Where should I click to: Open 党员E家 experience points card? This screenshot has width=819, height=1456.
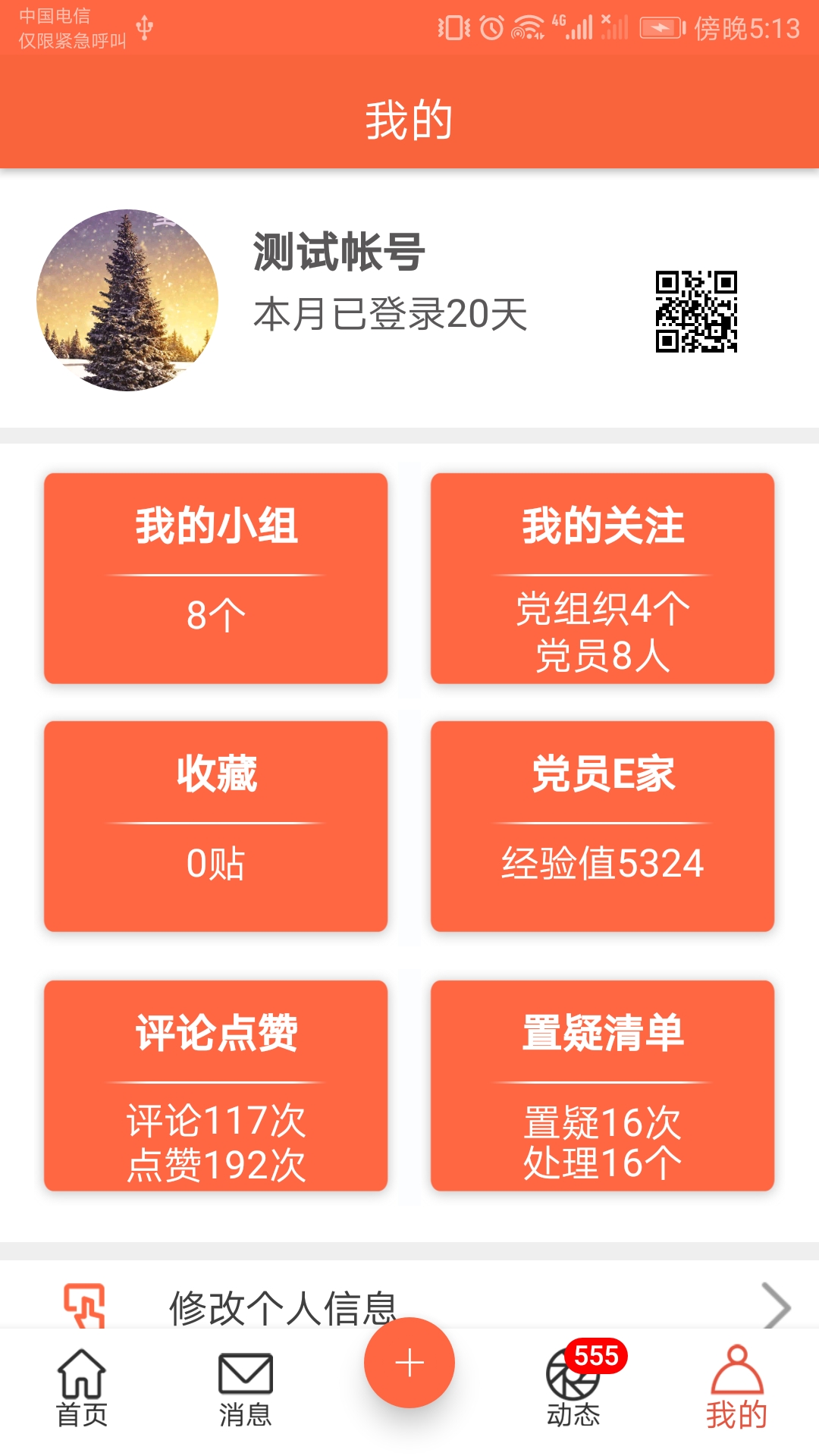603,827
